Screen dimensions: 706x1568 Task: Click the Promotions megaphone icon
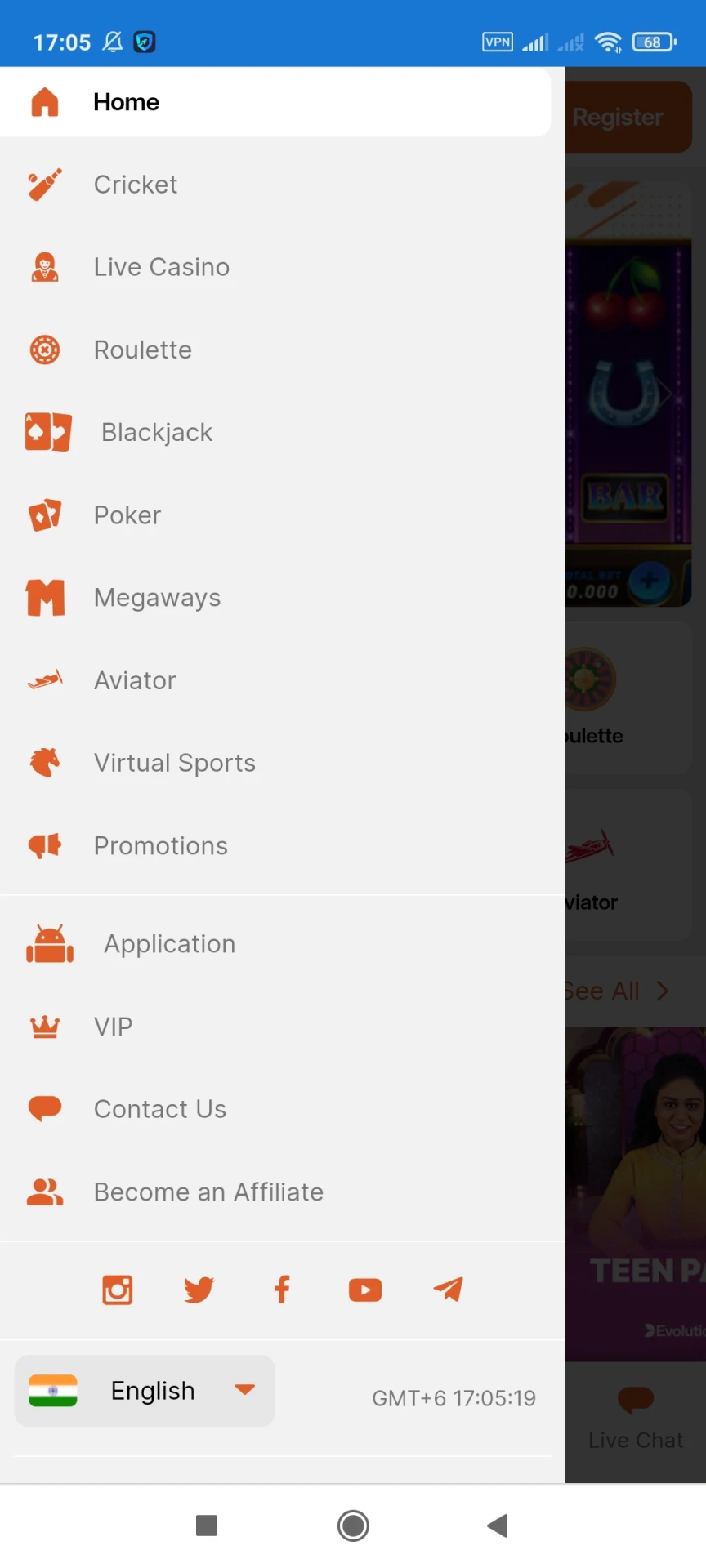point(43,845)
